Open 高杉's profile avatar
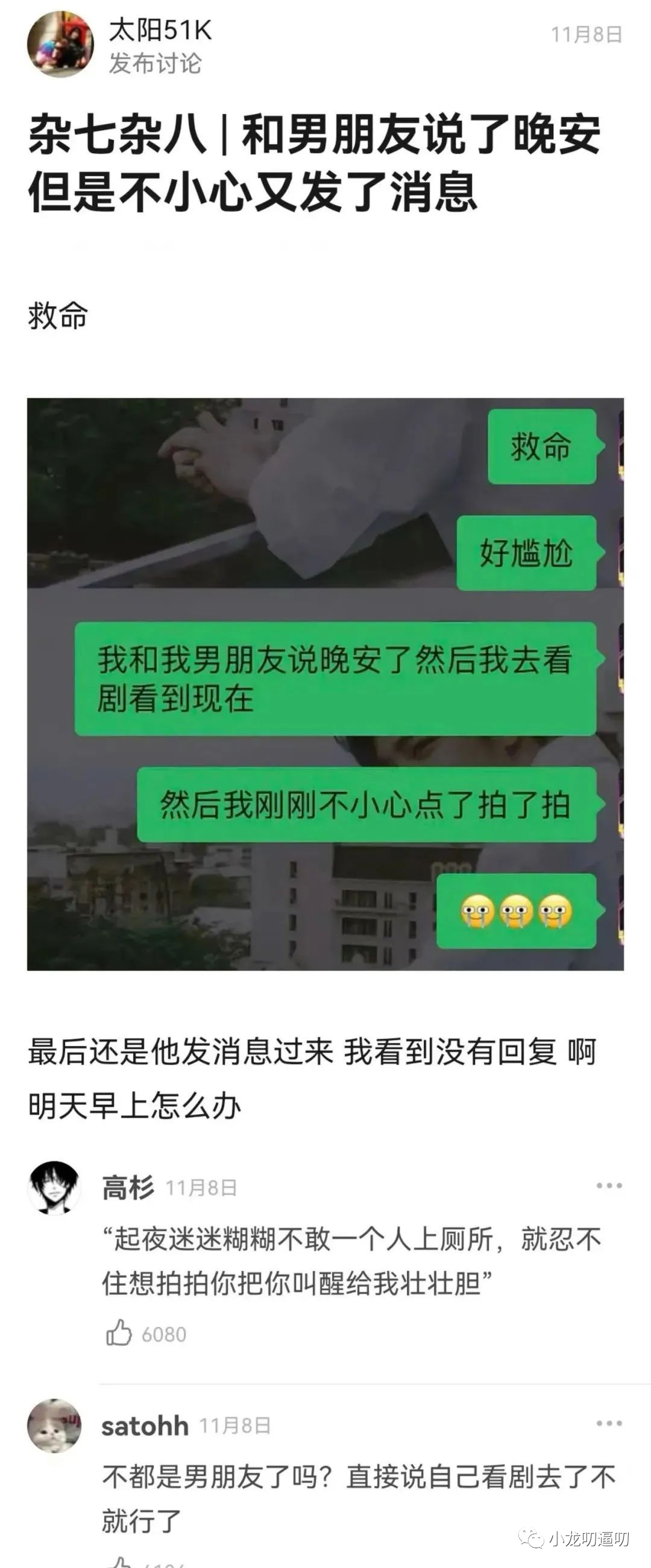Screen dimensions: 651x1568 [55, 1188]
